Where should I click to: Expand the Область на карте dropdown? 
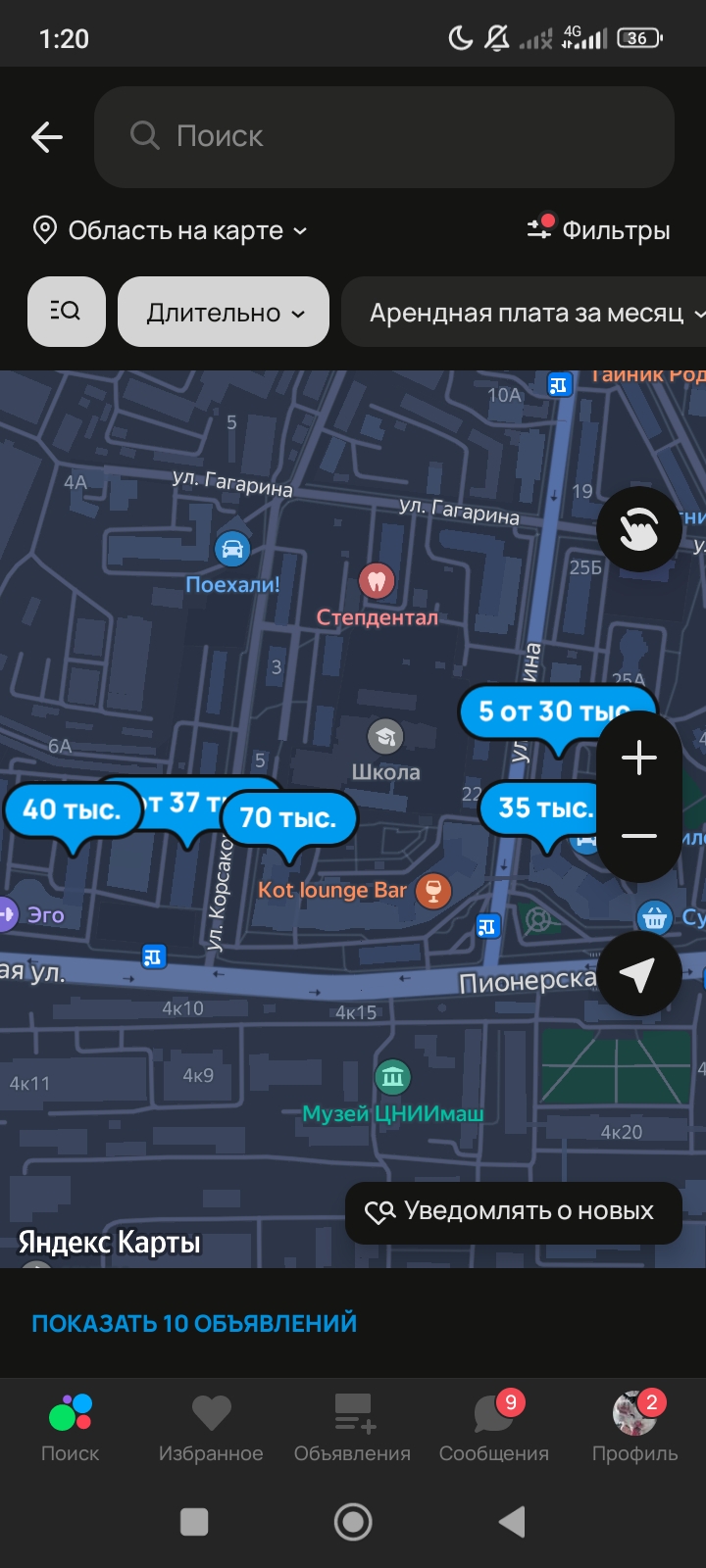pos(171,230)
